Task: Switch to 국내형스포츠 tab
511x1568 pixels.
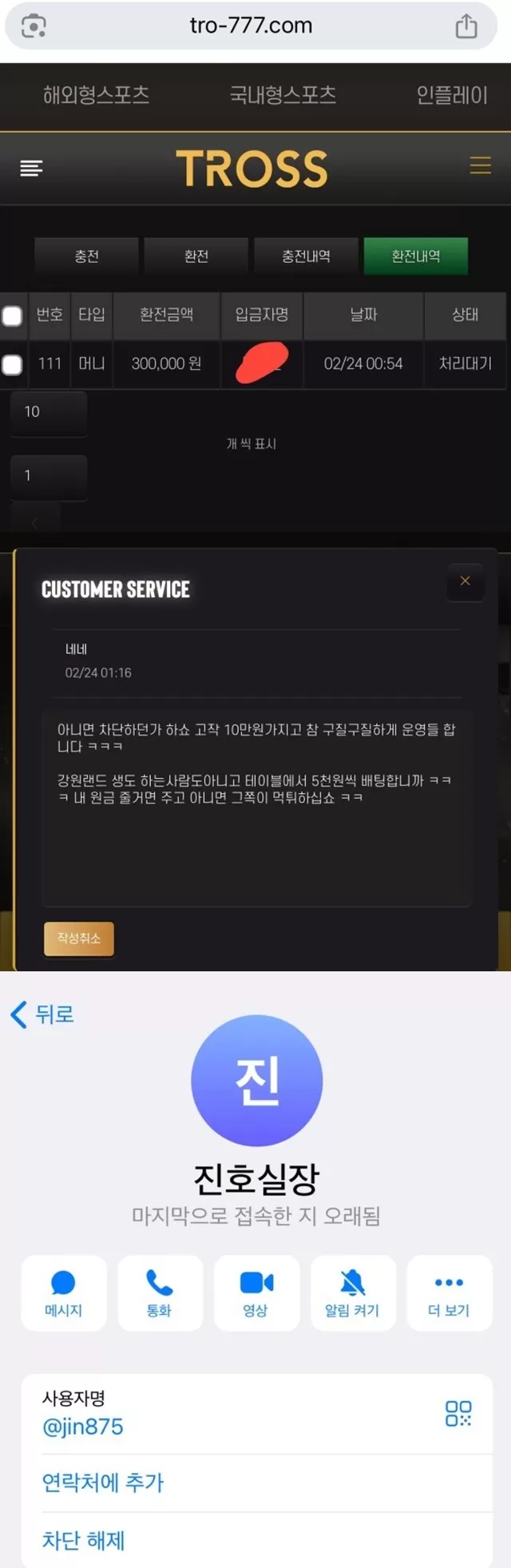Action: (x=283, y=95)
